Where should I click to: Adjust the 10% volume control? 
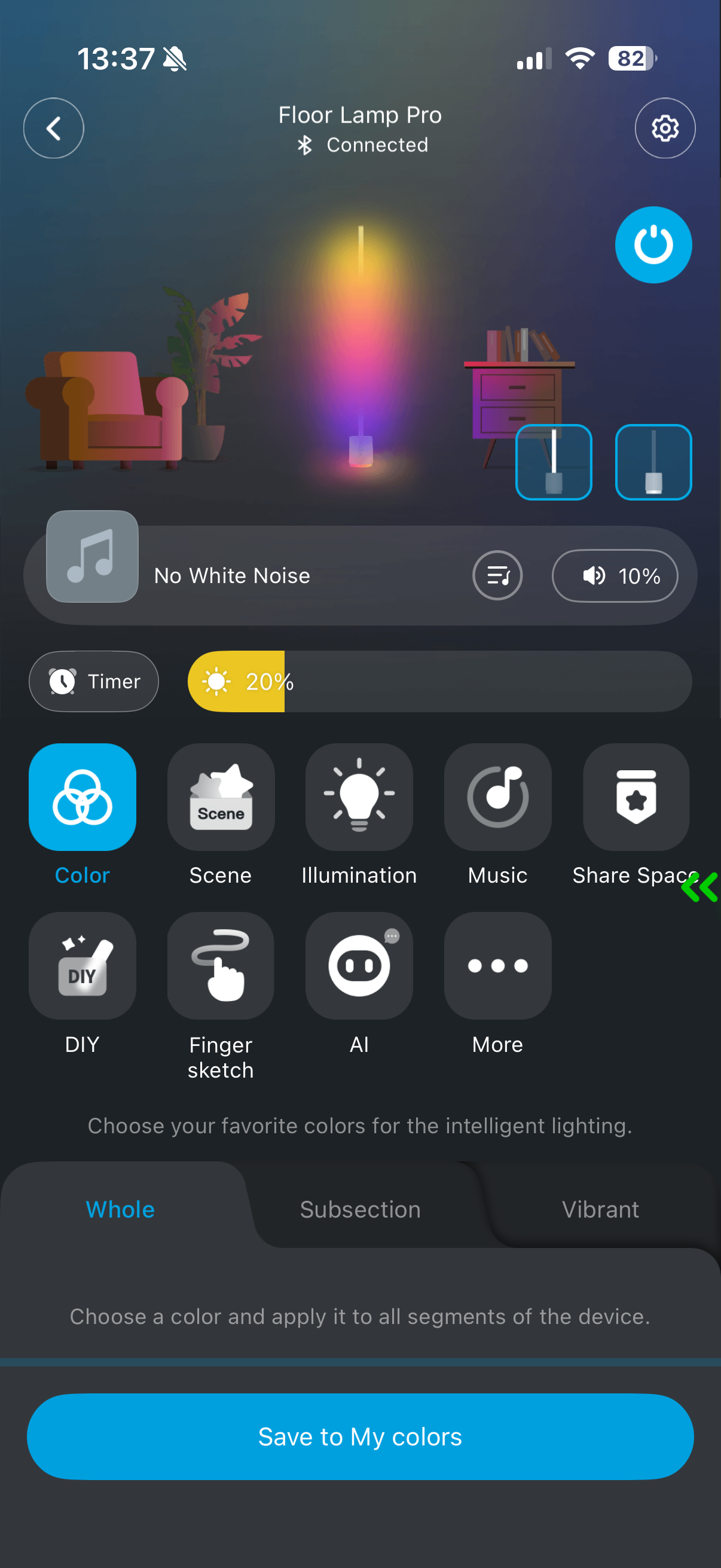[615, 575]
